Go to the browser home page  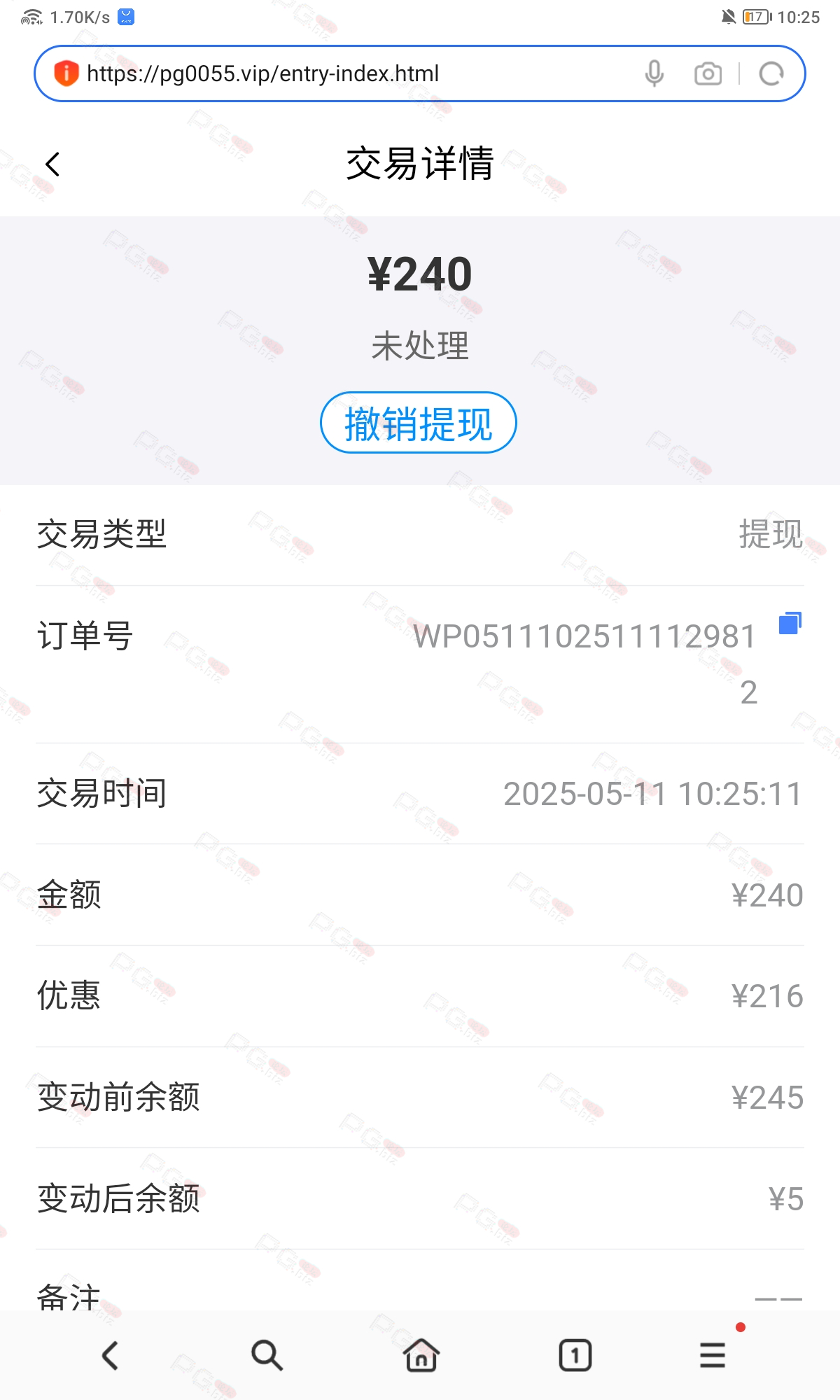[x=421, y=1355]
